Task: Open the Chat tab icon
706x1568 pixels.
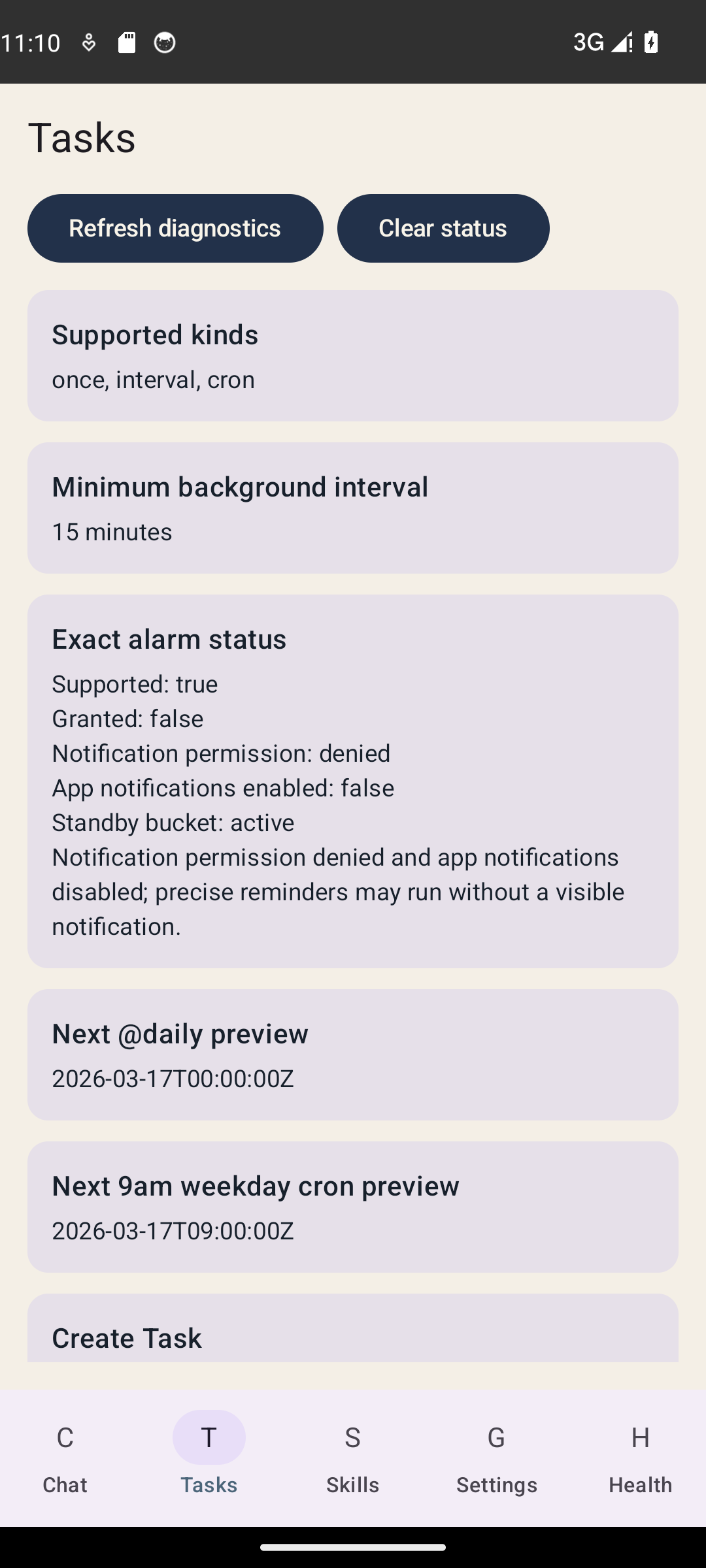Action: [64, 1437]
